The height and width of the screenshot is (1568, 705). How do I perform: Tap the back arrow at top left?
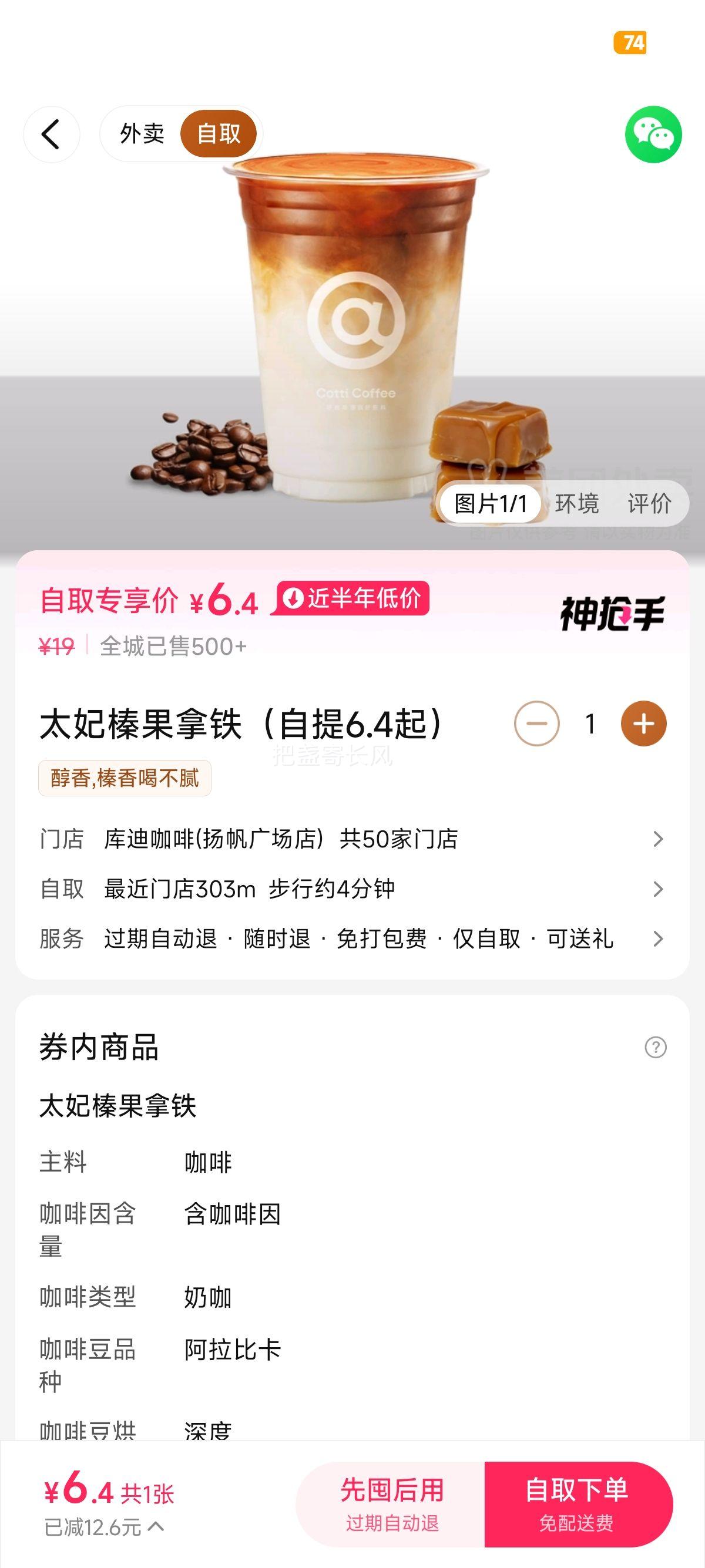[x=52, y=133]
